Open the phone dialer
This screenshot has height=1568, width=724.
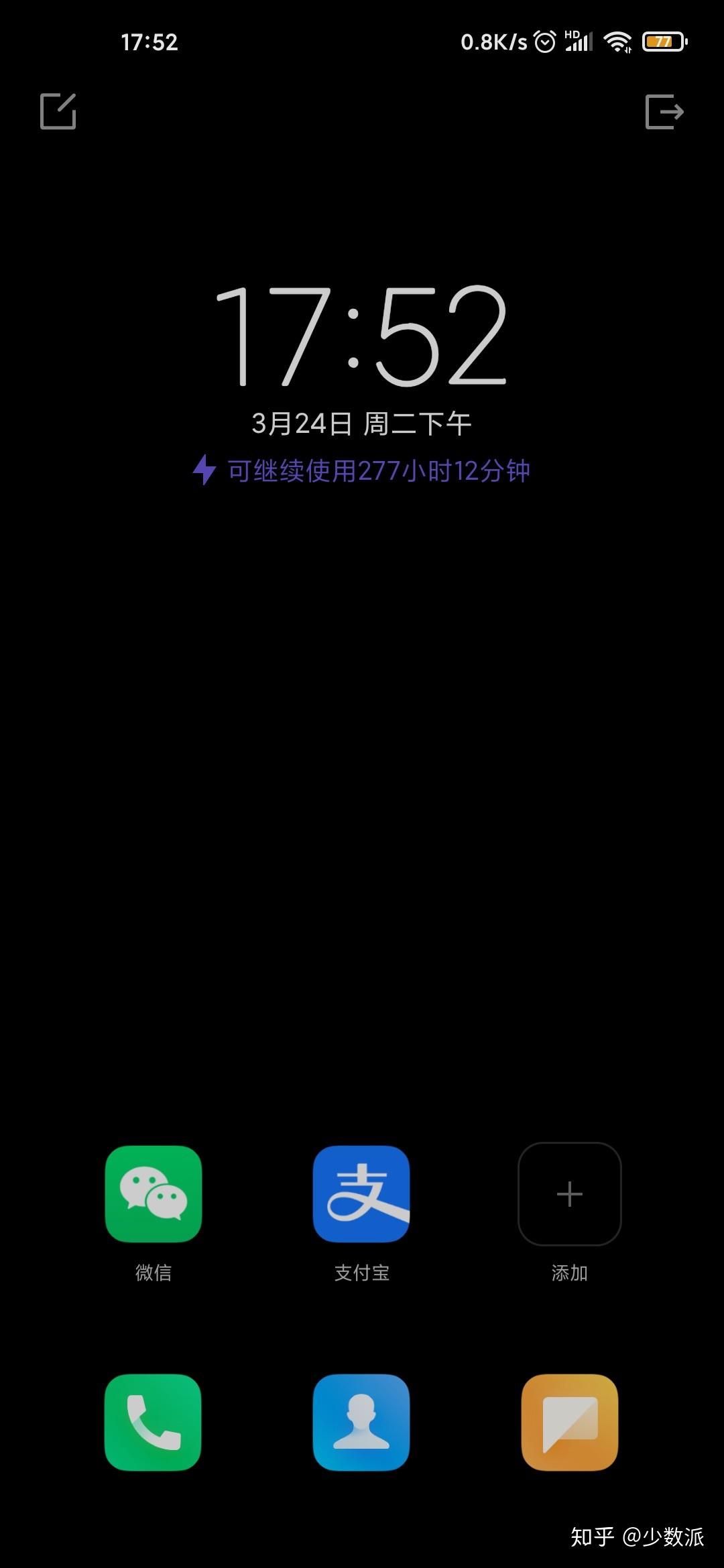pyautogui.click(x=154, y=1422)
